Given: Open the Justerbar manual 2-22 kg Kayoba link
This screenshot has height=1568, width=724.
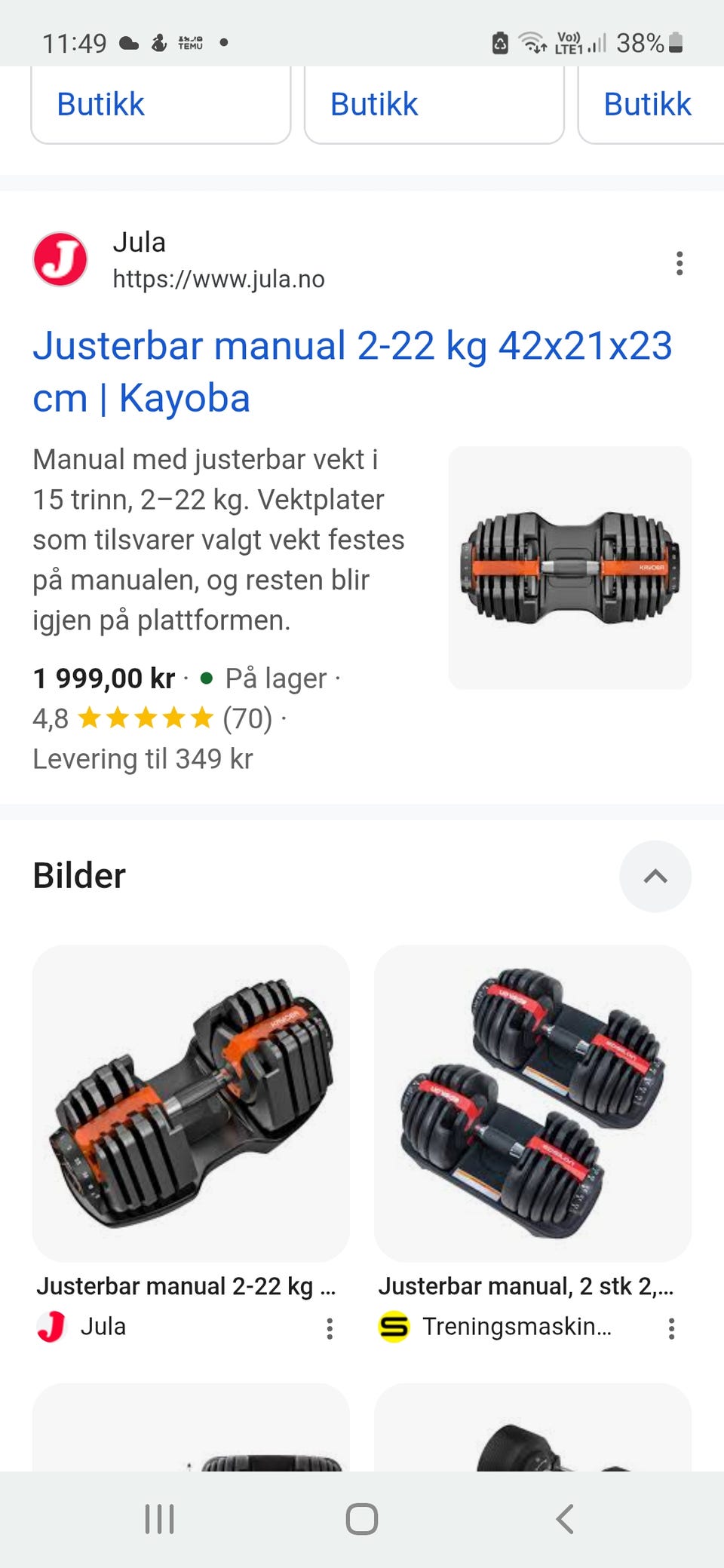Looking at the screenshot, I should 351,372.
